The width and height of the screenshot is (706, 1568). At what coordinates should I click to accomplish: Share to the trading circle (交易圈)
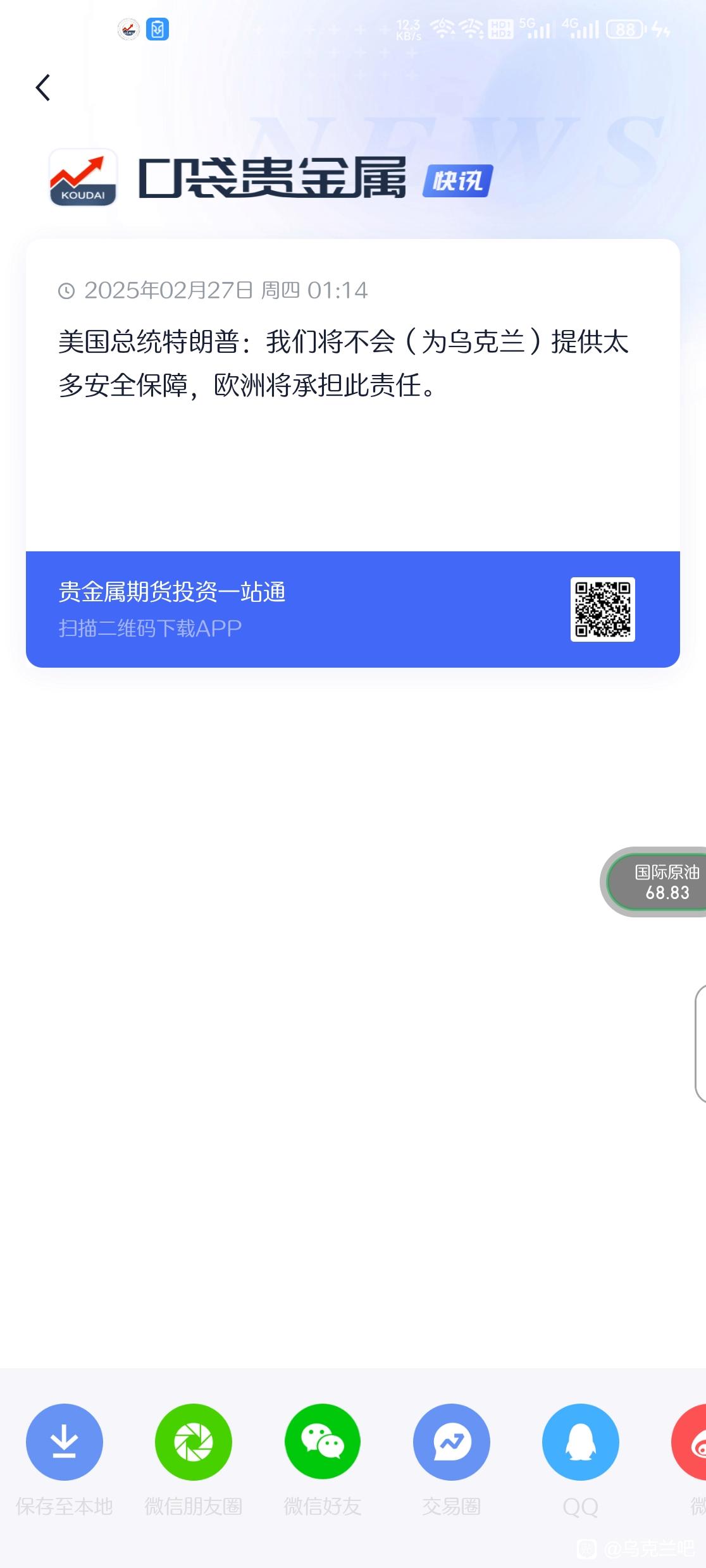click(x=452, y=1442)
